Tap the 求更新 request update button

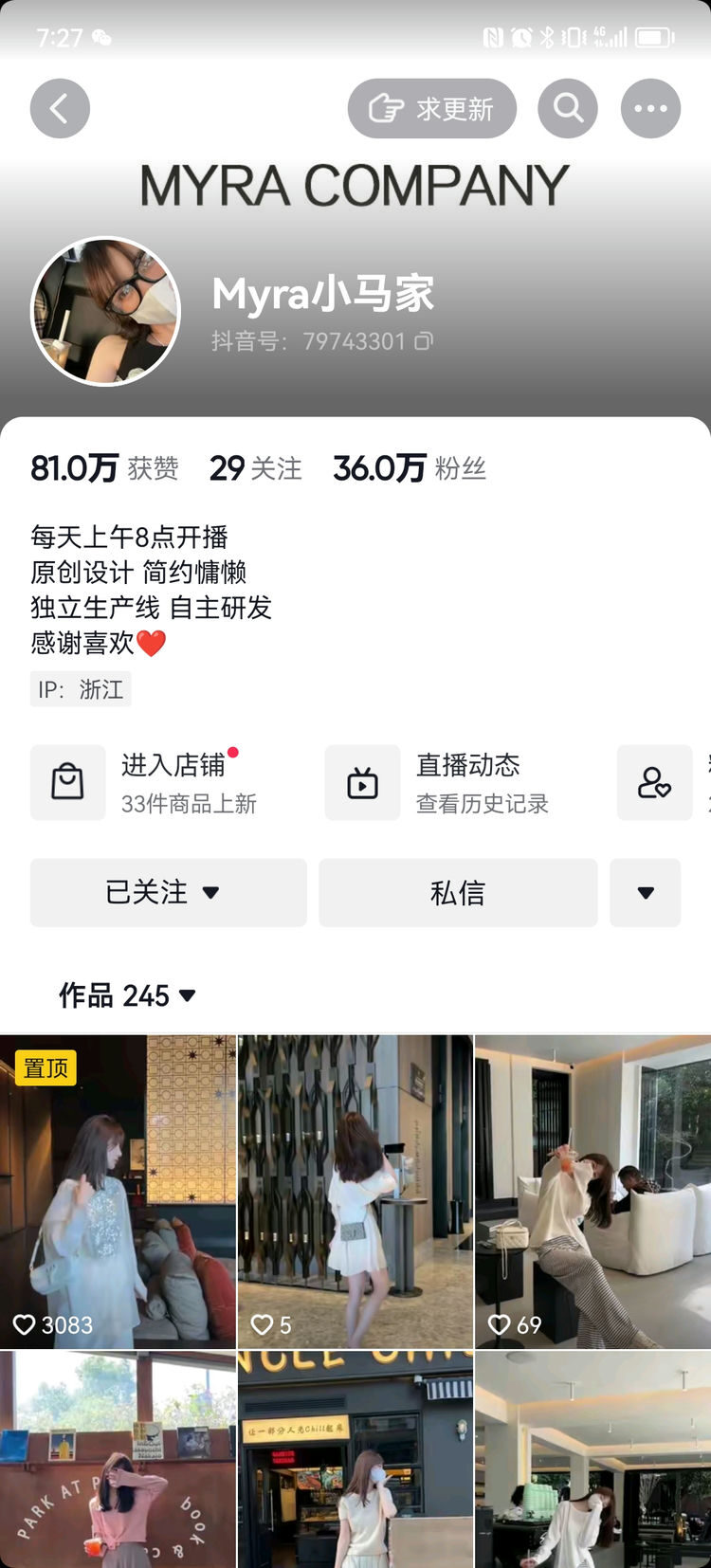[x=431, y=108]
